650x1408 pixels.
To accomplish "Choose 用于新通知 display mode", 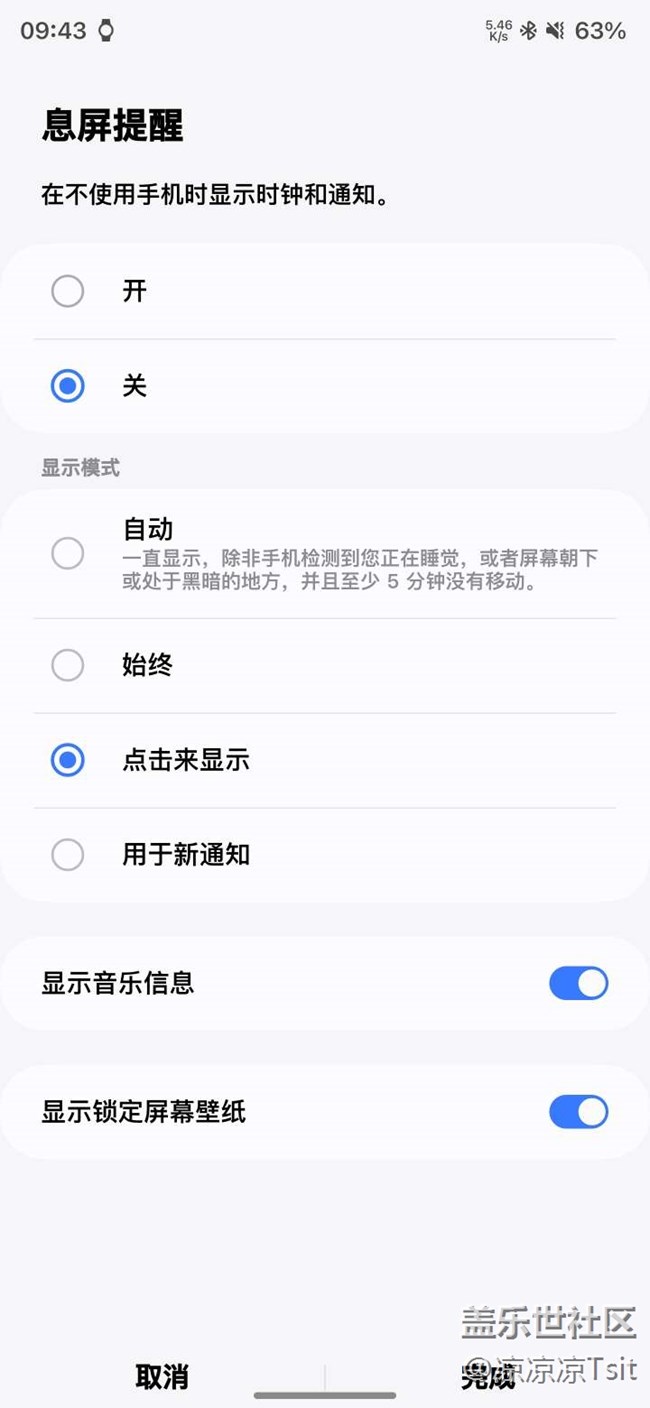I will click(68, 855).
